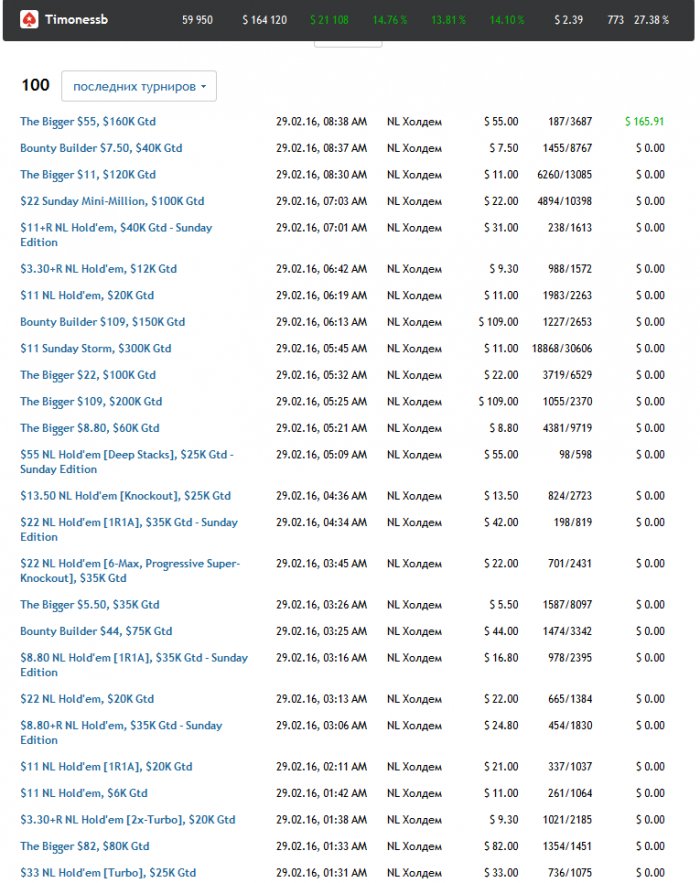The width and height of the screenshot is (700, 883).
Task: Open $11 NL Hold'em, $6K Gtd
Action: tap(83, 793)
